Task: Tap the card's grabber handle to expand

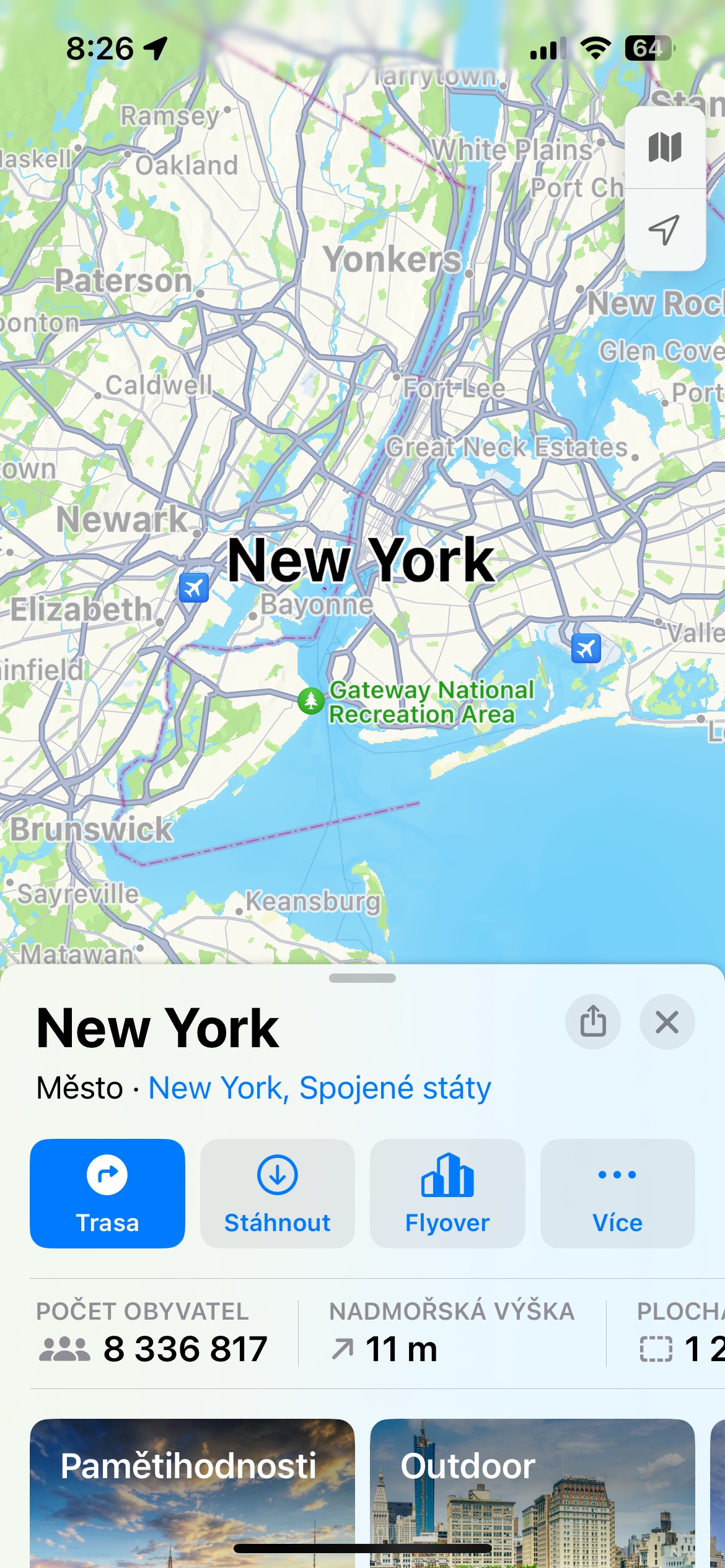Action: [x=362, y=978]
